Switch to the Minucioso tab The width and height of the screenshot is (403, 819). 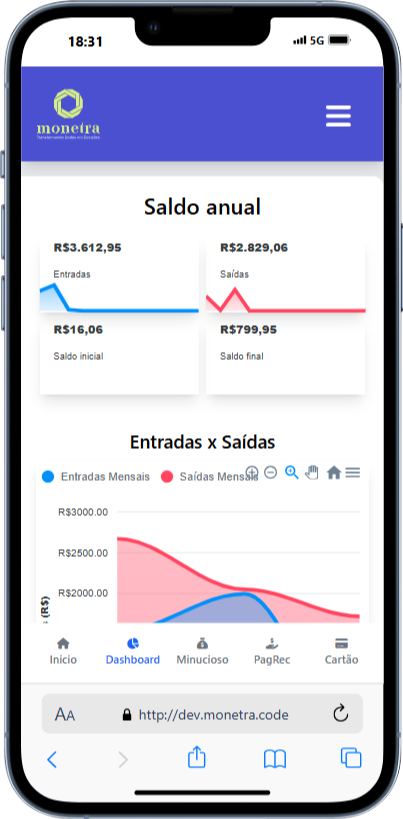pyautogui.click(x=203, y=651)
